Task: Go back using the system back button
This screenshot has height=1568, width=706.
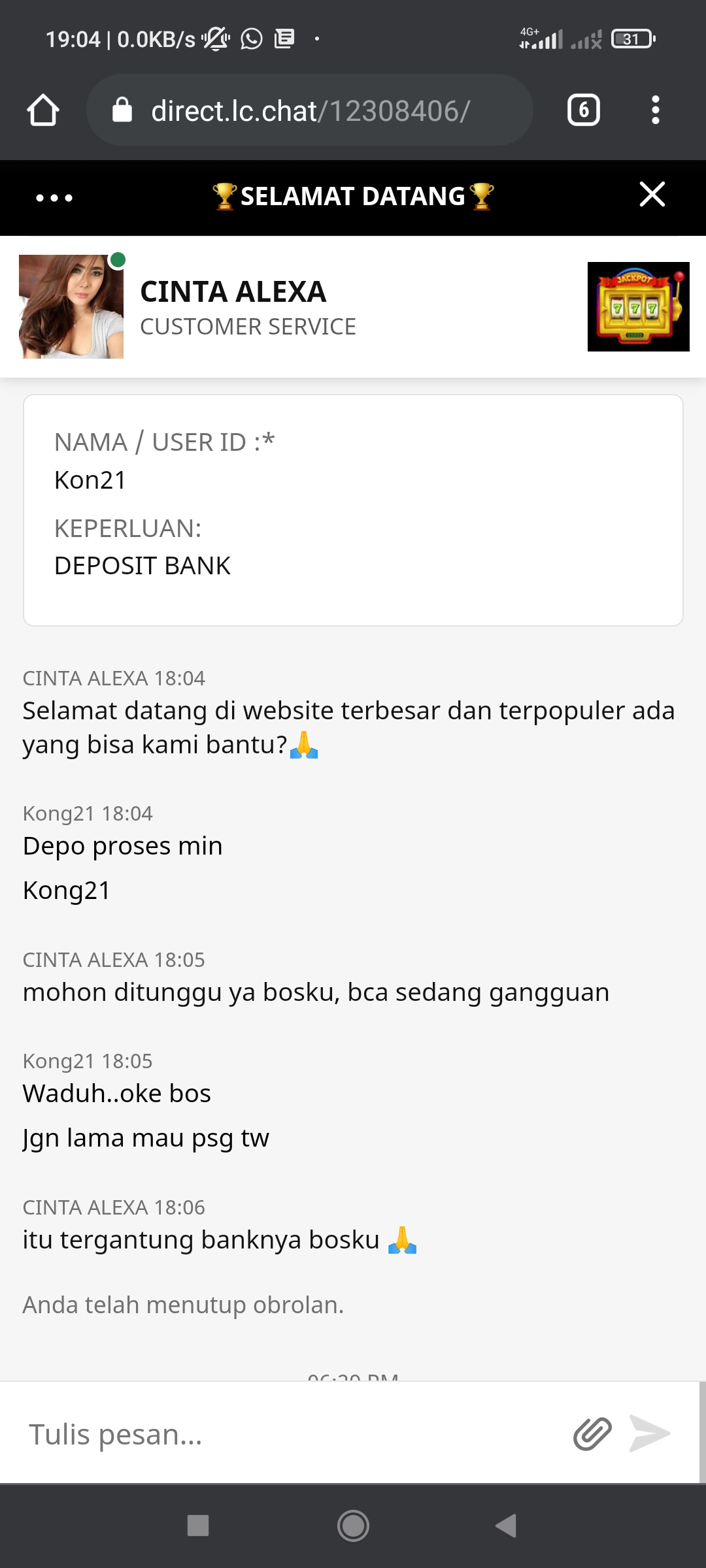Action: pos(507,1526)
